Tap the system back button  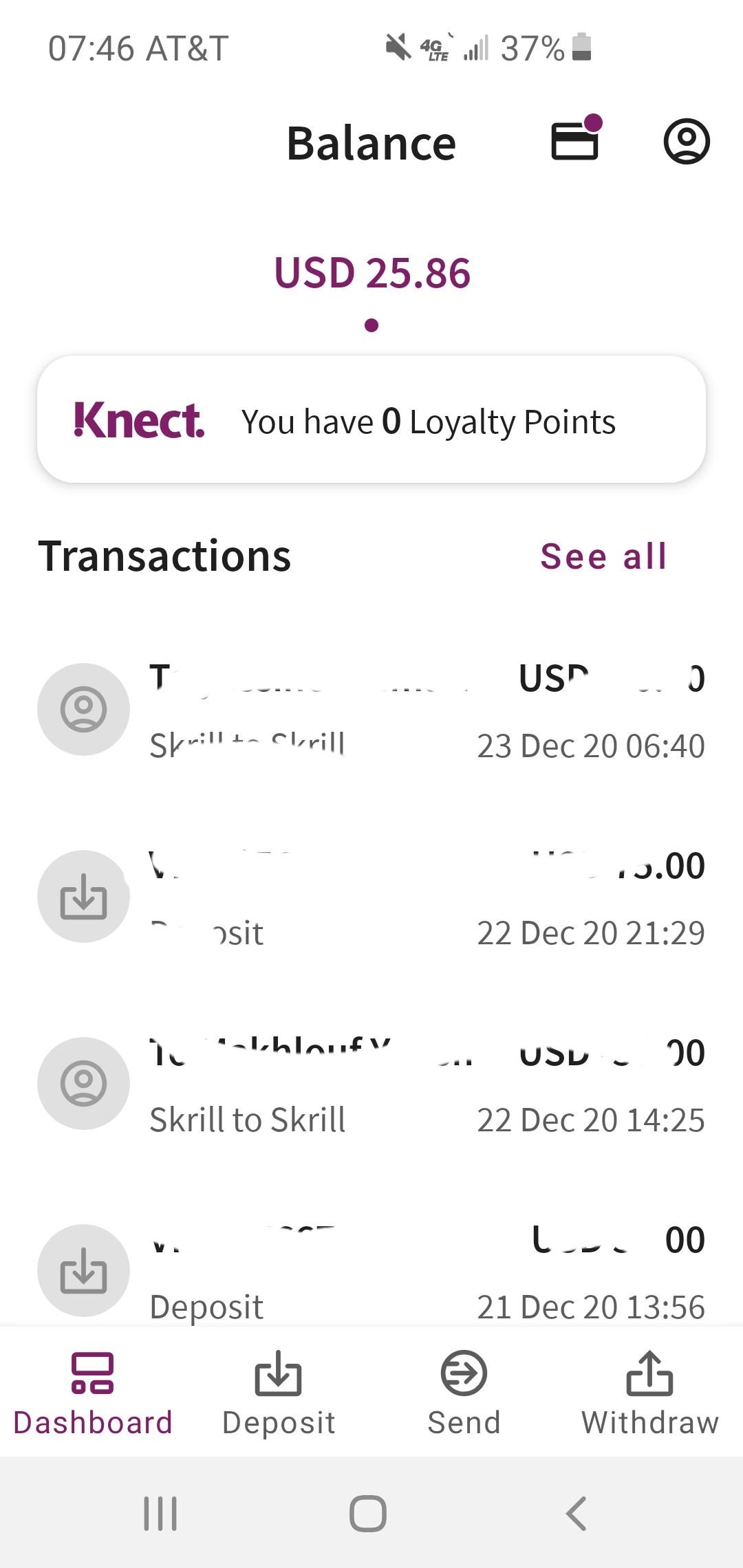(x=576, y=1514)
